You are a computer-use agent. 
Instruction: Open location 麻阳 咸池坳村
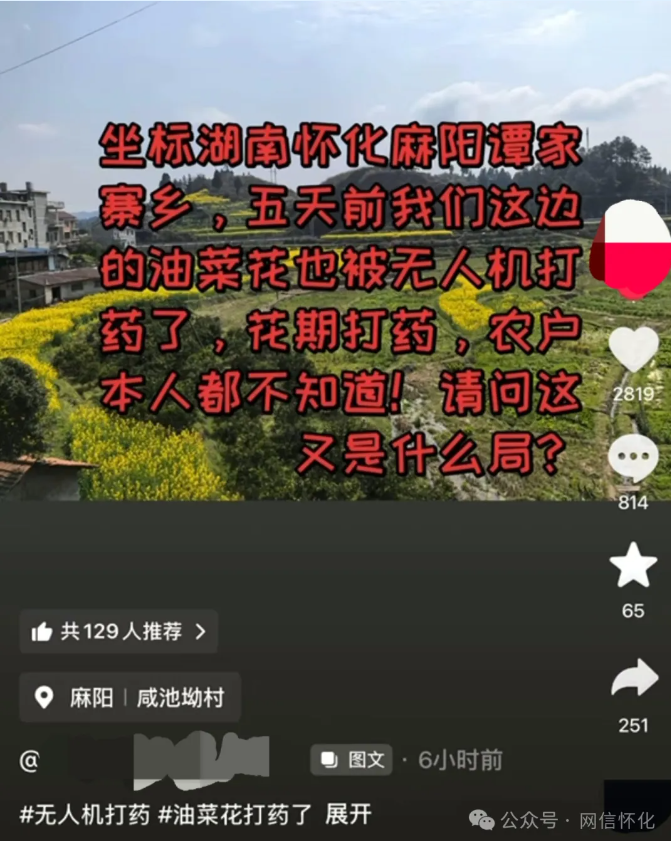130,697
